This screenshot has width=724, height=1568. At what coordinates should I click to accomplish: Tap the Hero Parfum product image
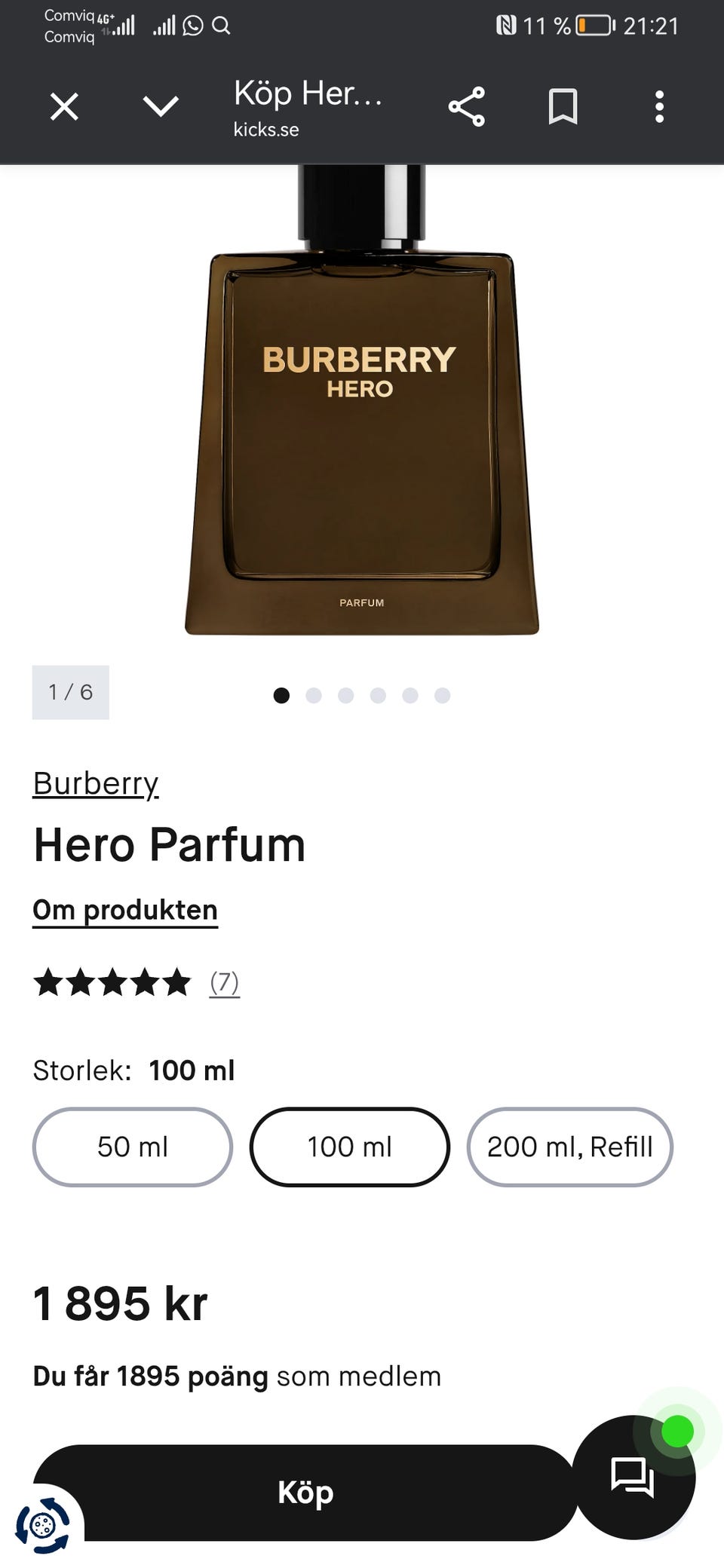click(x=362, y=400)
